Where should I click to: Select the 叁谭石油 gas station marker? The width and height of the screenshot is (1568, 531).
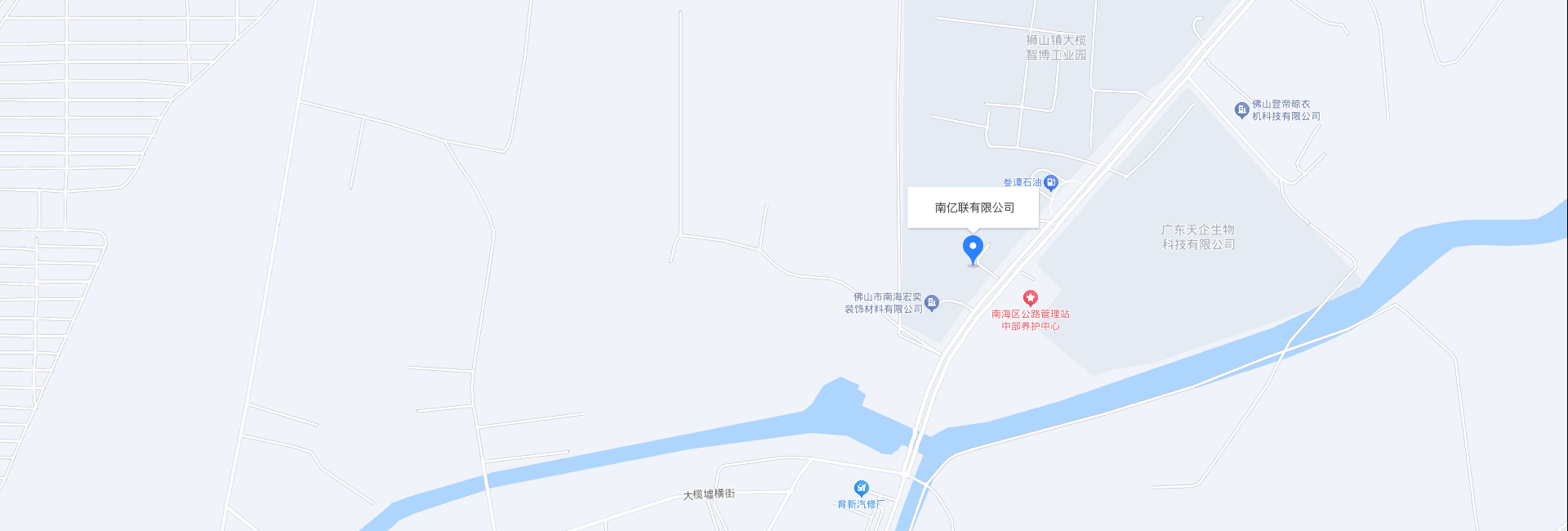click(x=1051, y=182)
